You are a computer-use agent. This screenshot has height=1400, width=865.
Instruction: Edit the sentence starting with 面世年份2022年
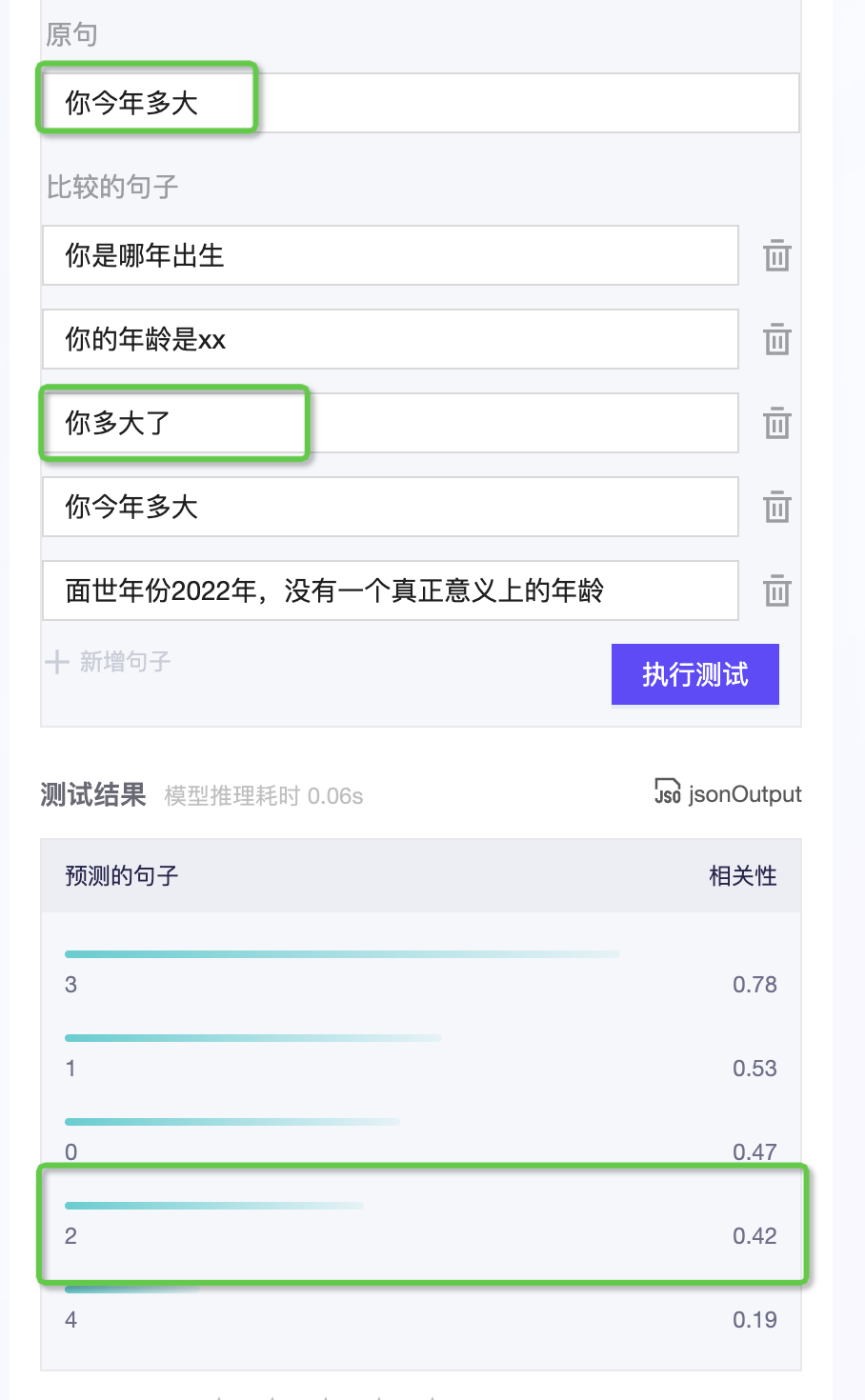(391, 590)
